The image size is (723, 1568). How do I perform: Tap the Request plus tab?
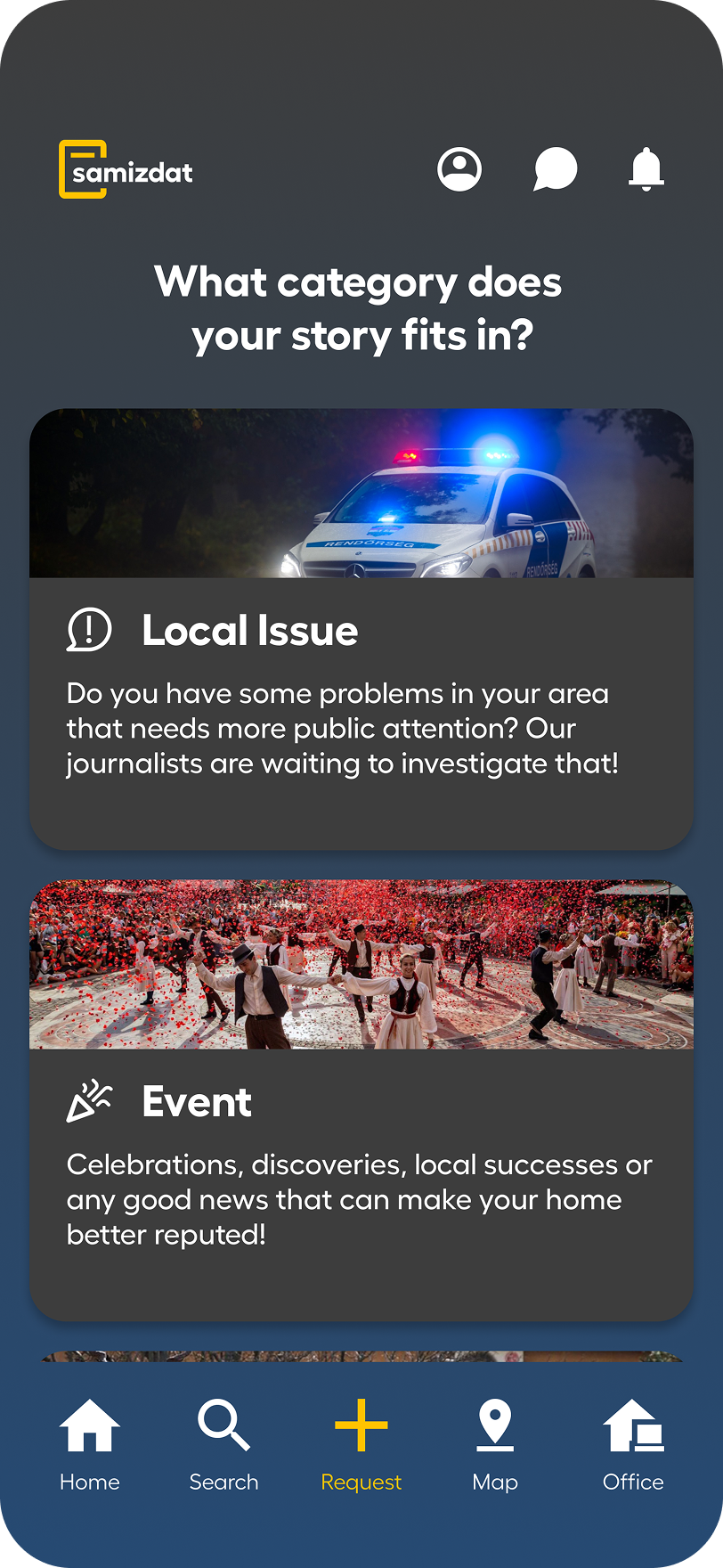[361, 1445]
